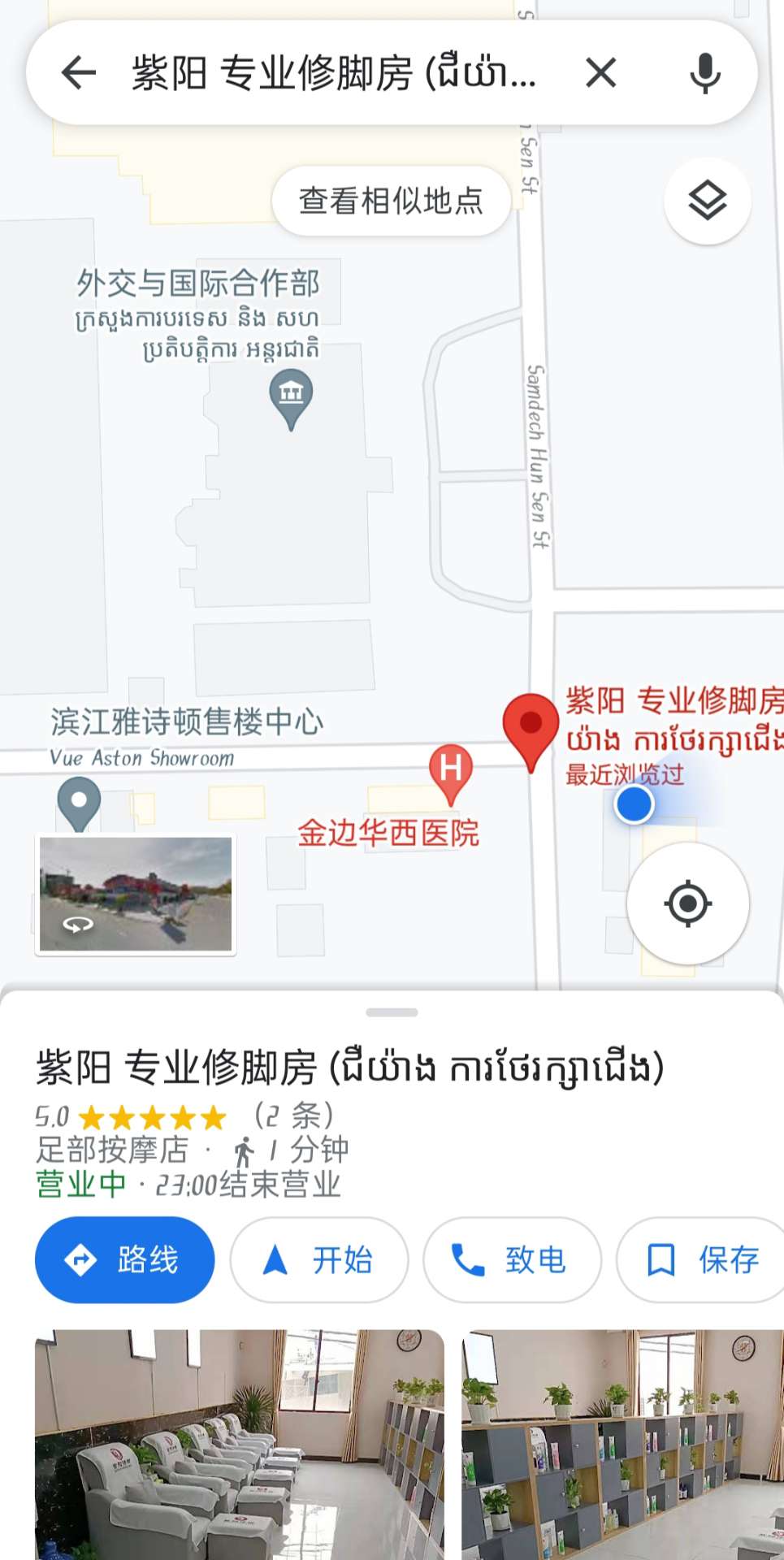
Task: Go back using the arrow in search bar
Action: pyautogui.click(x=79, y=73)
